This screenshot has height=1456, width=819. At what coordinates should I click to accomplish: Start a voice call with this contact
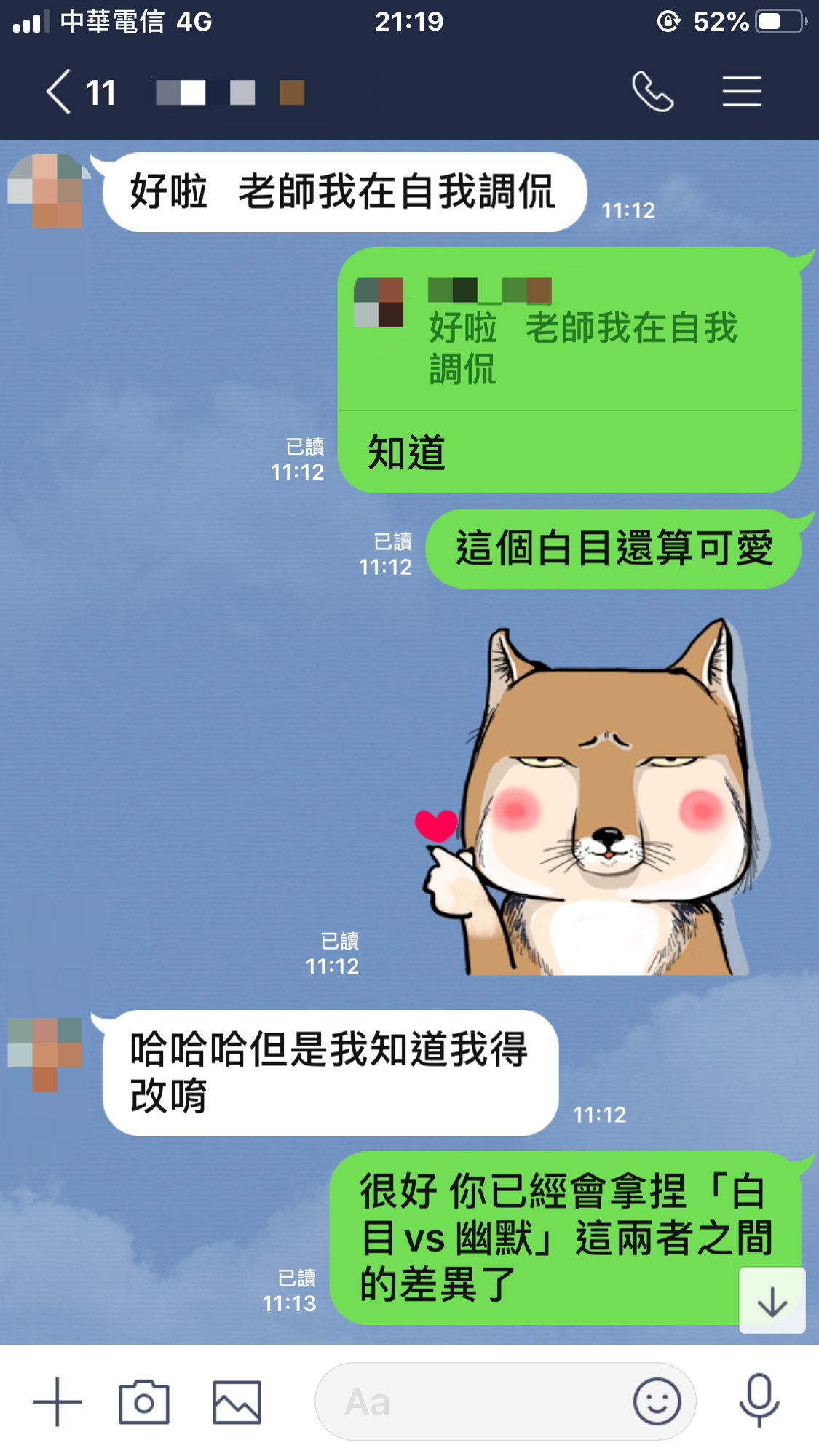tap(652, 92)
